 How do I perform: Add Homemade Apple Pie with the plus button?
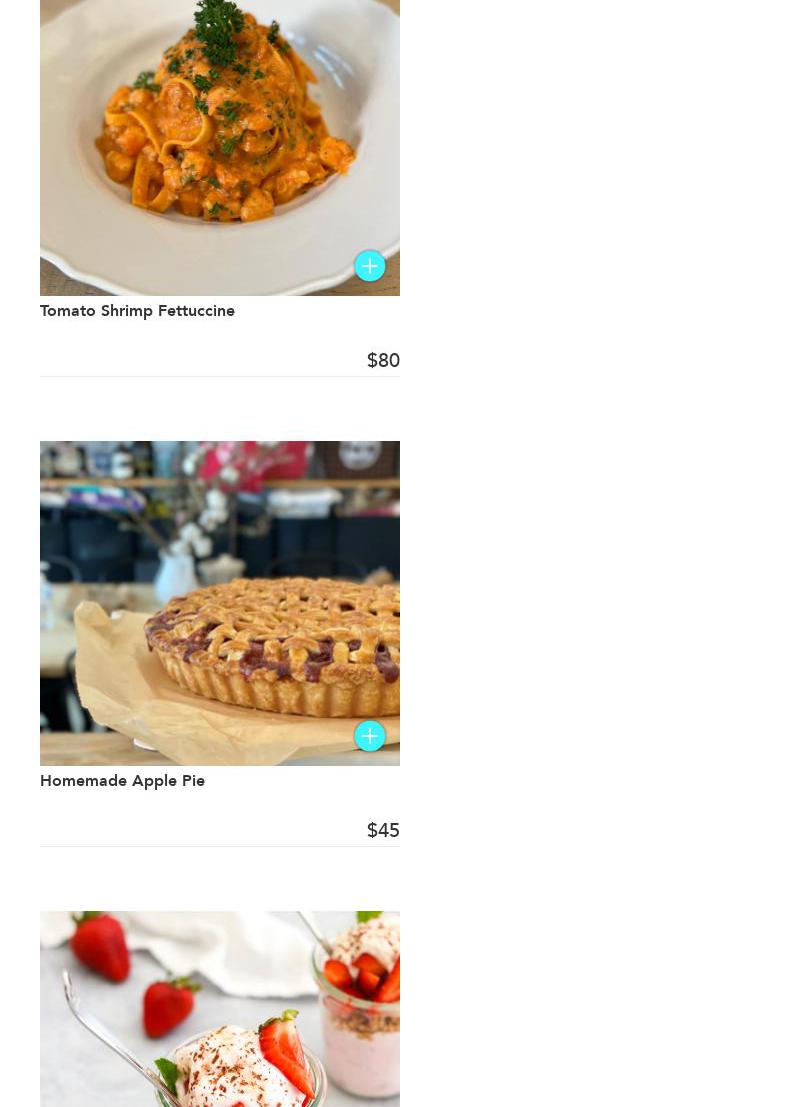pyautogui.click(x=370, y=736)
